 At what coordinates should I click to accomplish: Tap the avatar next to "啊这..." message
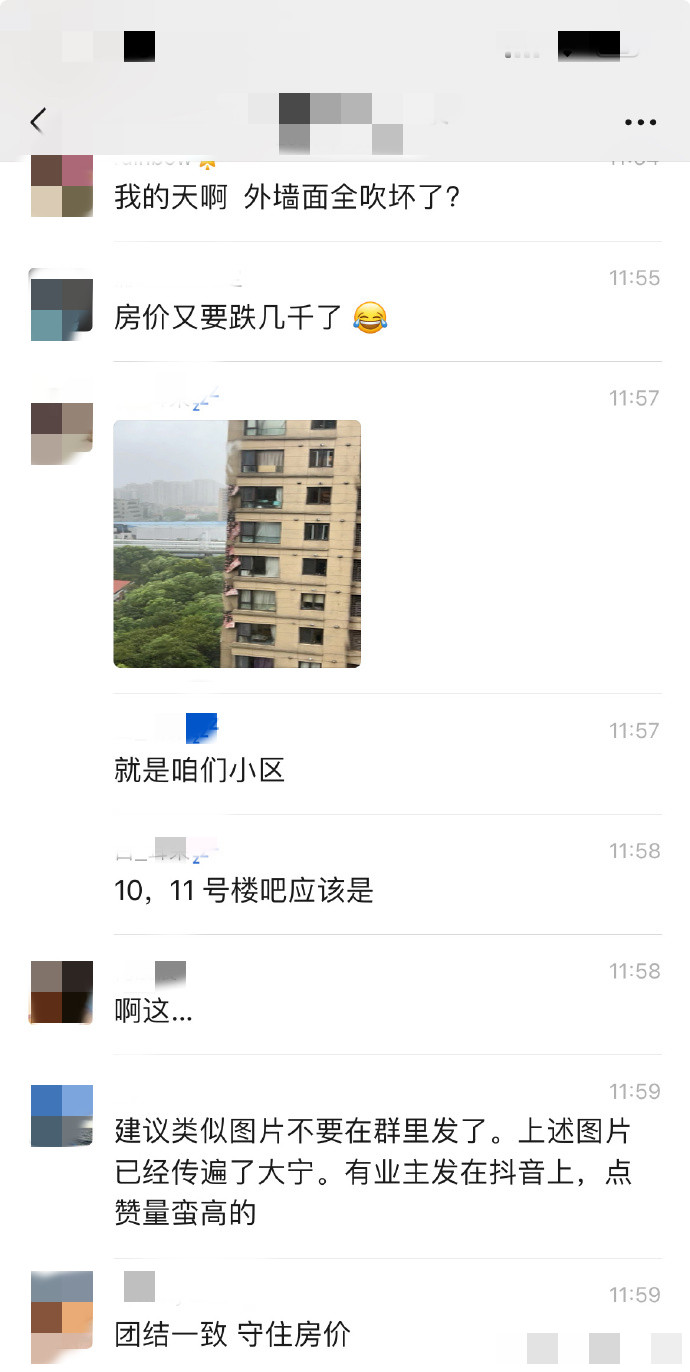point(62,992)
